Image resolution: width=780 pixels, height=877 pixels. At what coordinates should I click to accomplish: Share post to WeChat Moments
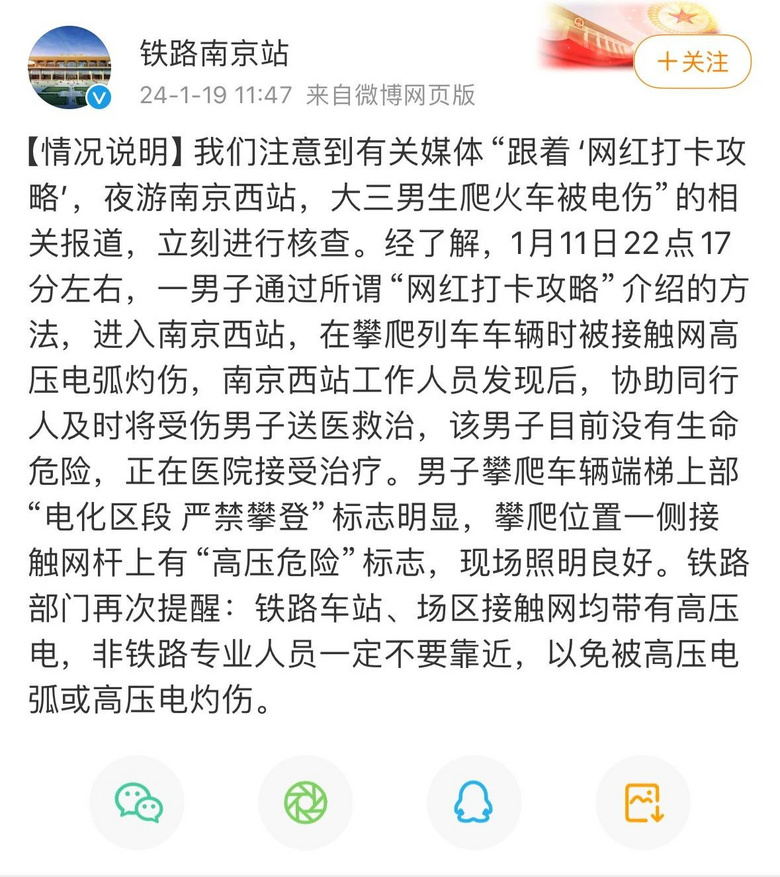click(306, 801)
